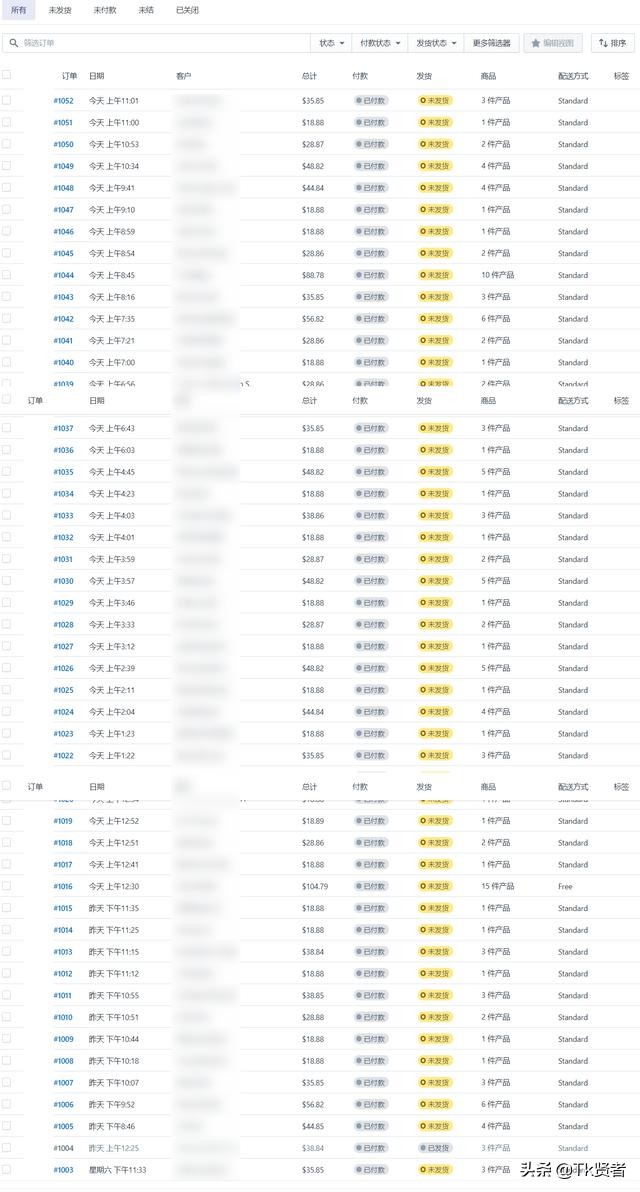The image size is (640, 1192).
Task: Tap the 排序 sort button
Action: coord(613,43)
